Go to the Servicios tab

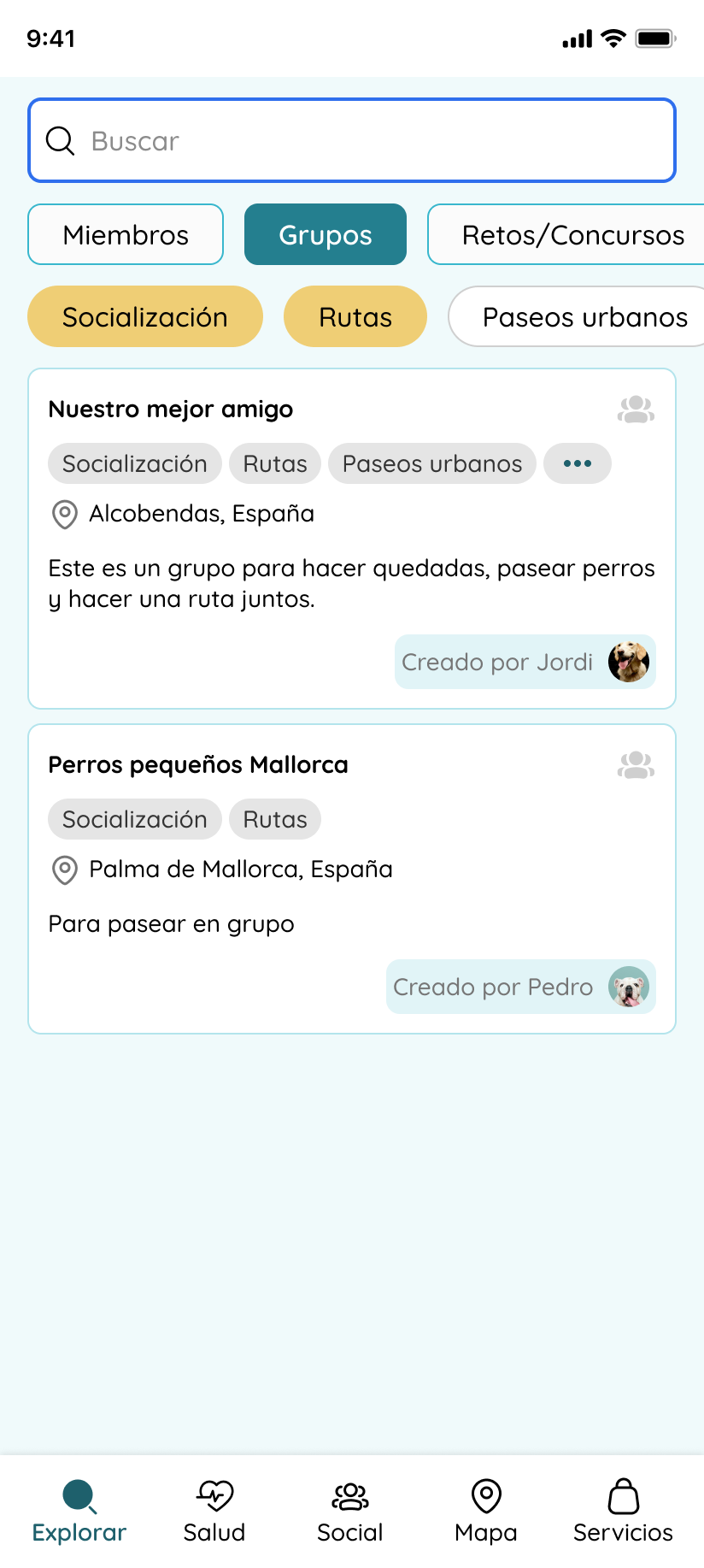pos(624,1512)
